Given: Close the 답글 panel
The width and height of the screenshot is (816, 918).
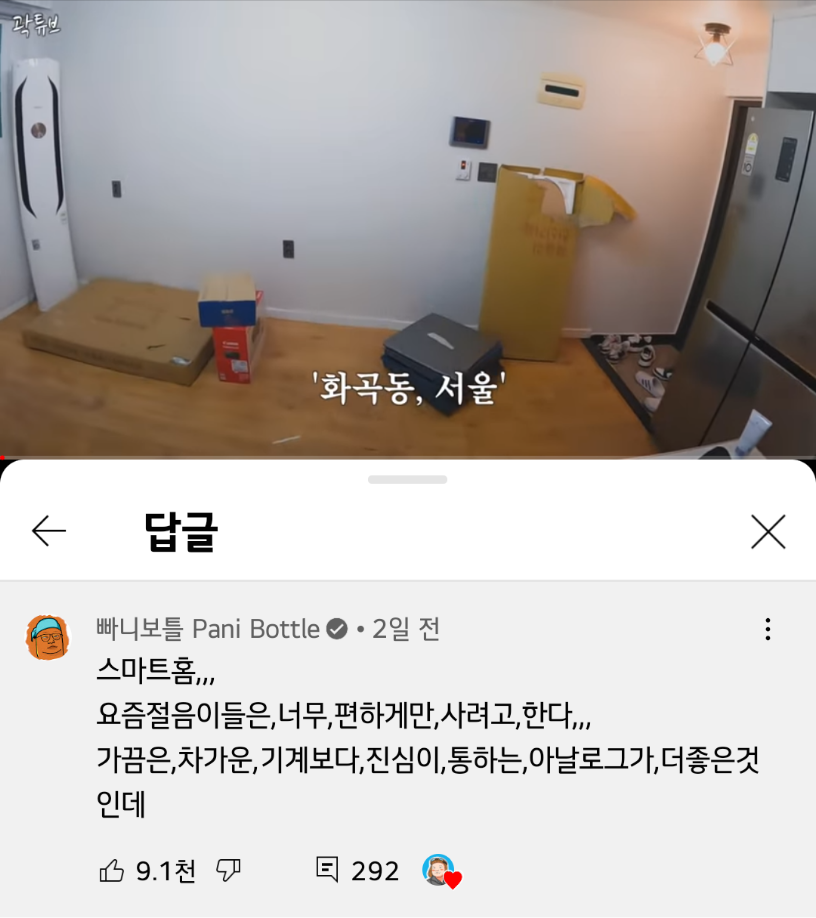Looking at the screenshot, I should pyautogui.click(x=767, y=531).
